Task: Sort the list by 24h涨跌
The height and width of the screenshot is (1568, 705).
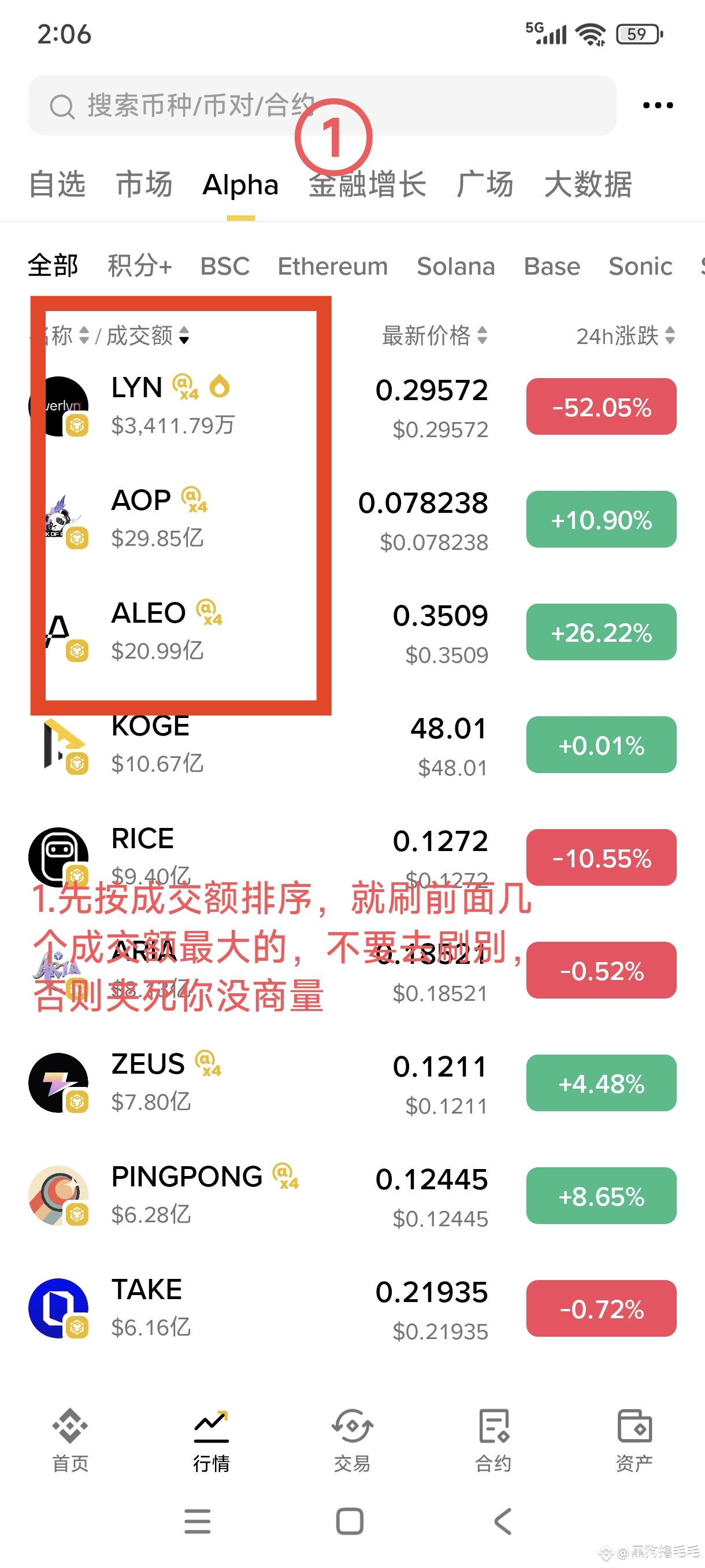Action: (x=625, y=335)
